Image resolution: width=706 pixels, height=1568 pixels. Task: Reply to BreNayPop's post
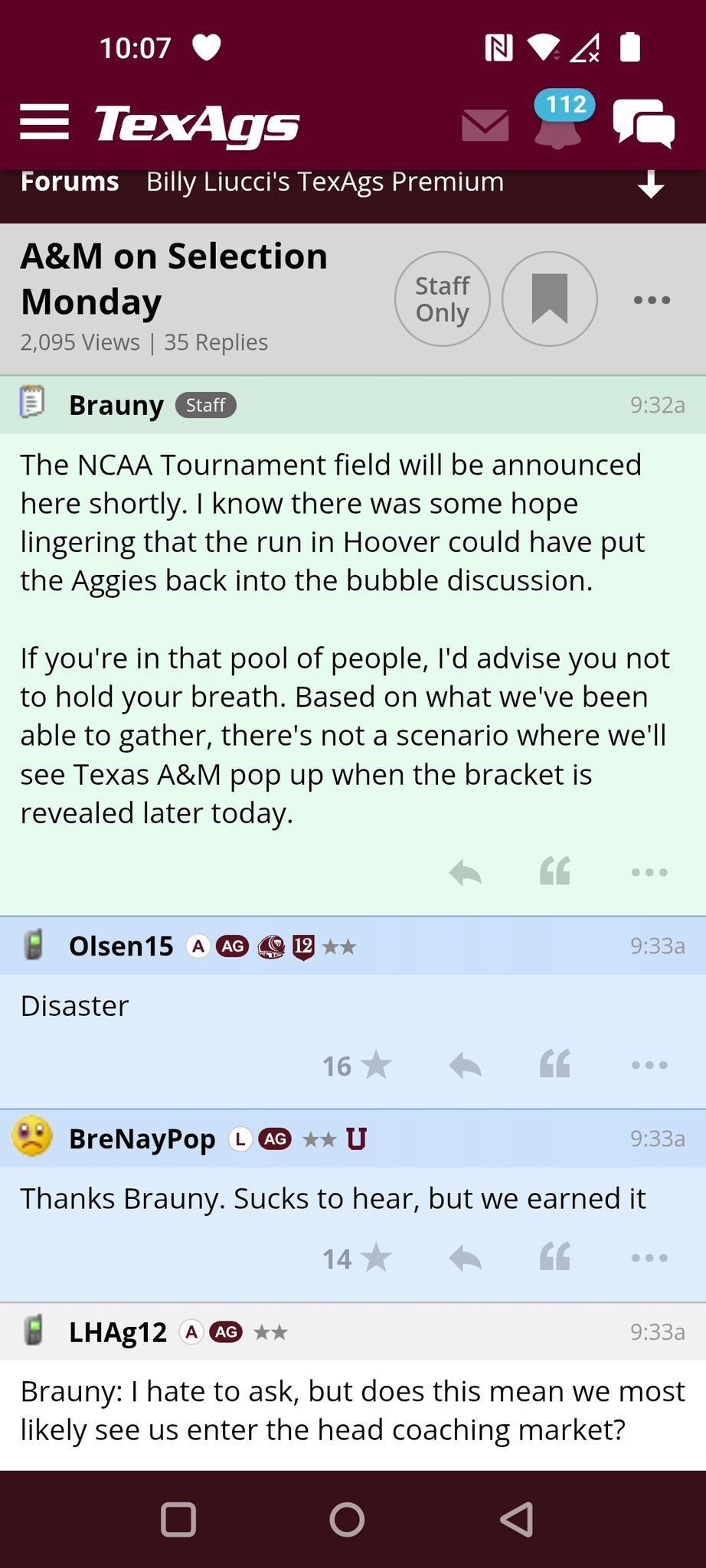click(x=466, y=1258)
